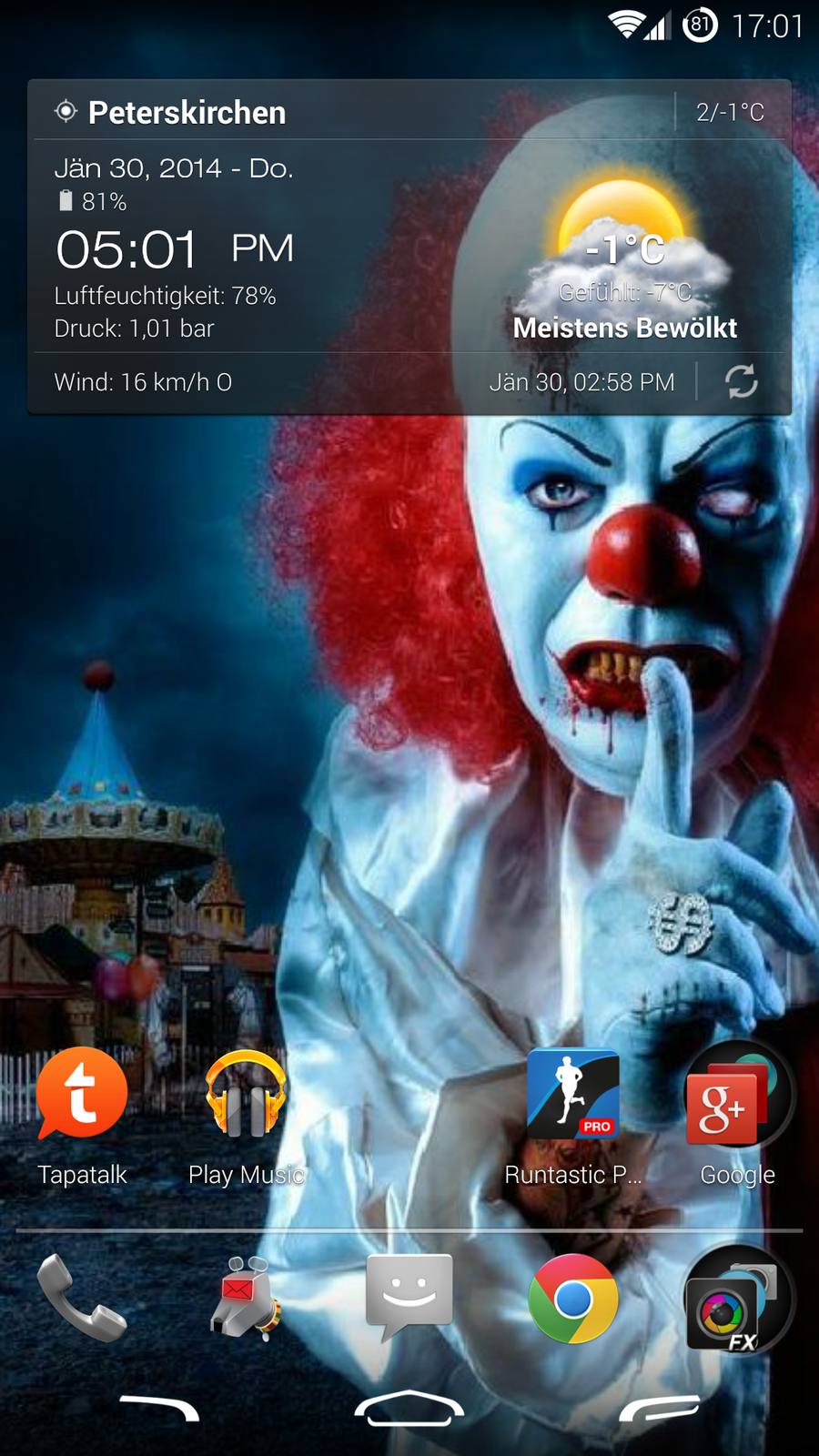
Task: Open the Google folder
Action: coord(737,1095)
